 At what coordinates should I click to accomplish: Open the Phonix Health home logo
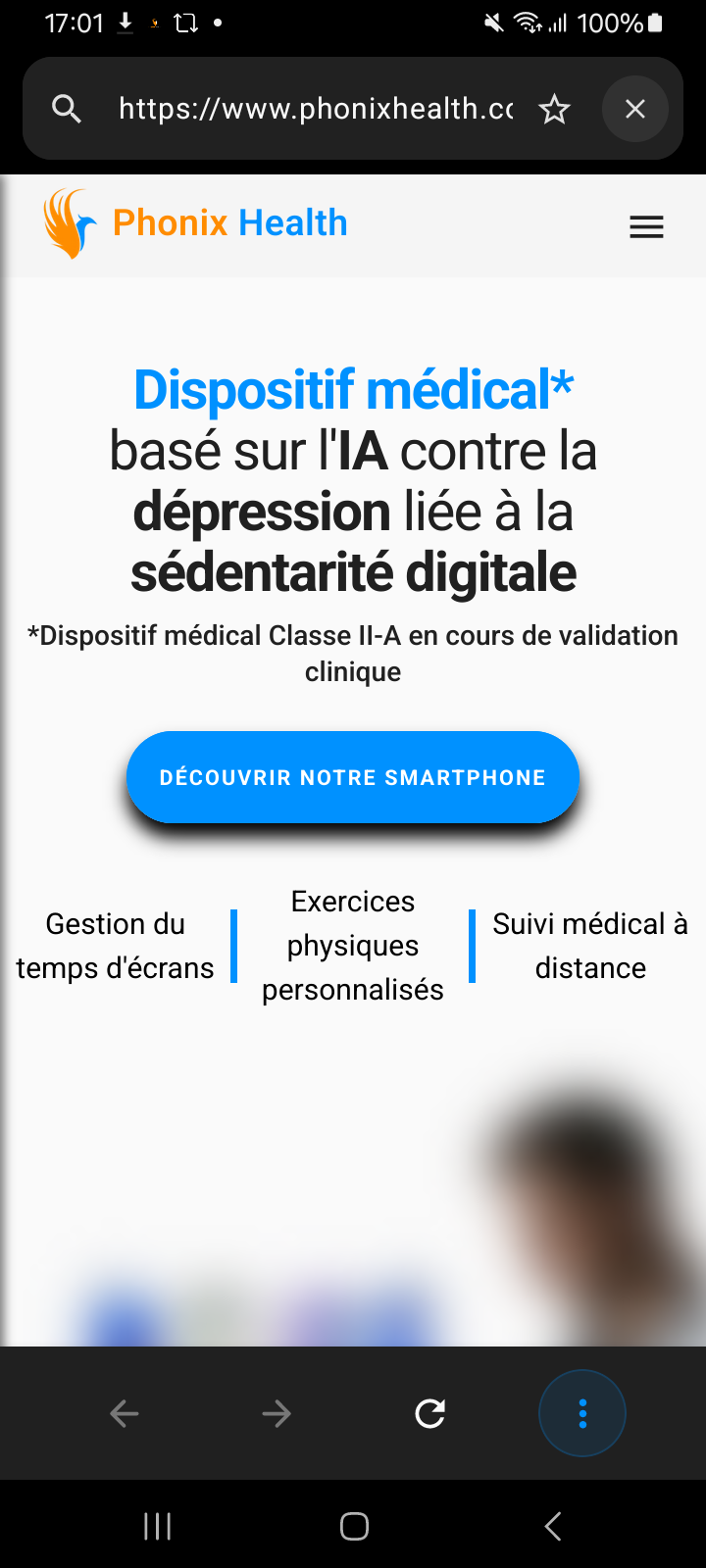coord(196,223)
